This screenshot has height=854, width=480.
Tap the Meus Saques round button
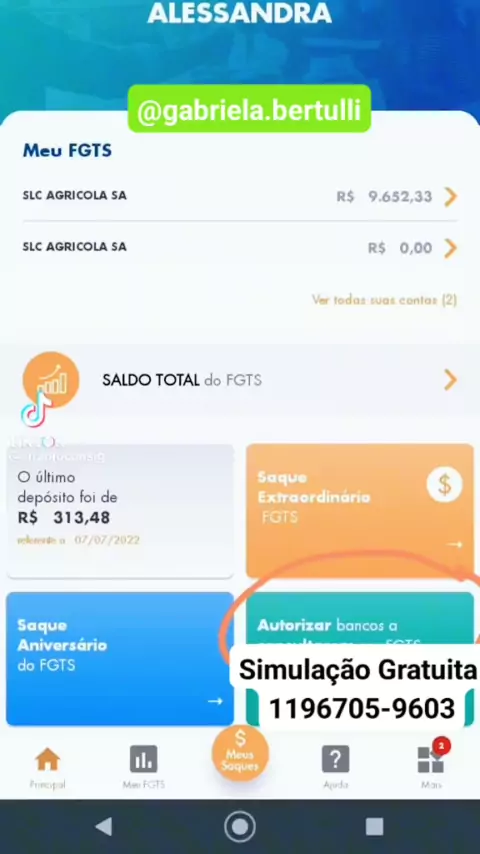[x=240, y=754]
